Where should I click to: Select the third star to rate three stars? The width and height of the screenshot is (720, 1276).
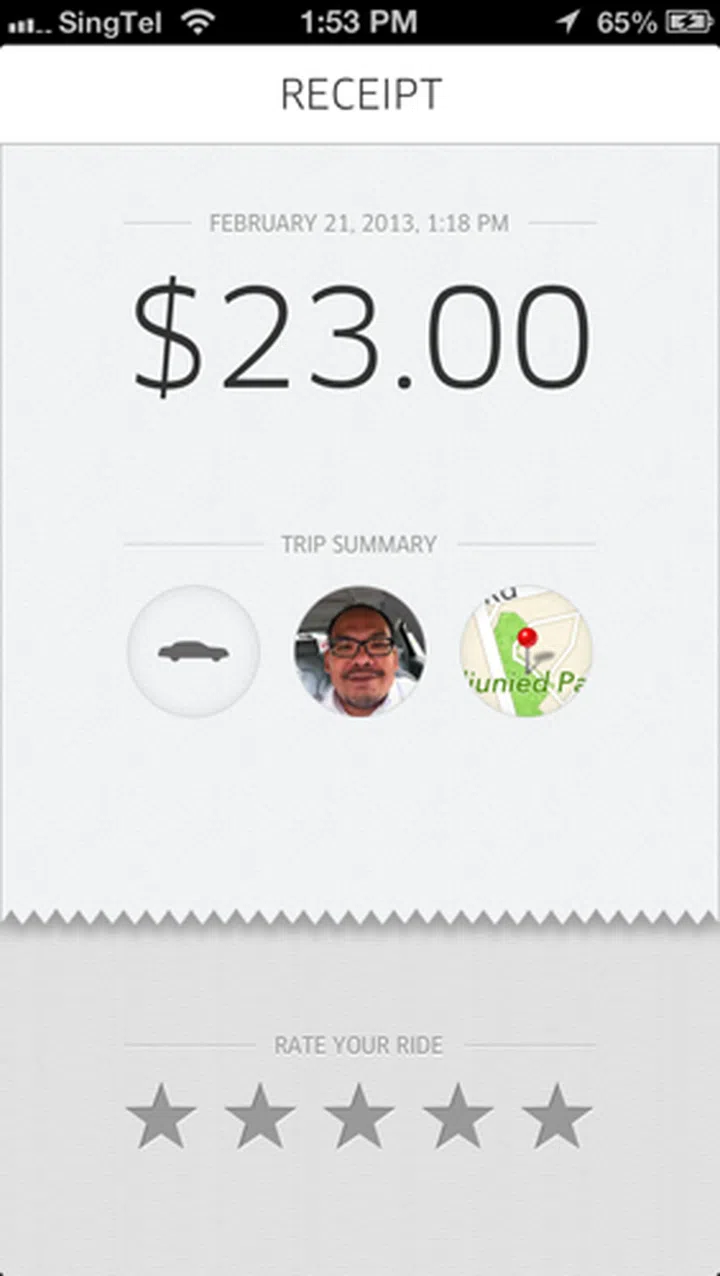[360, 1115]
